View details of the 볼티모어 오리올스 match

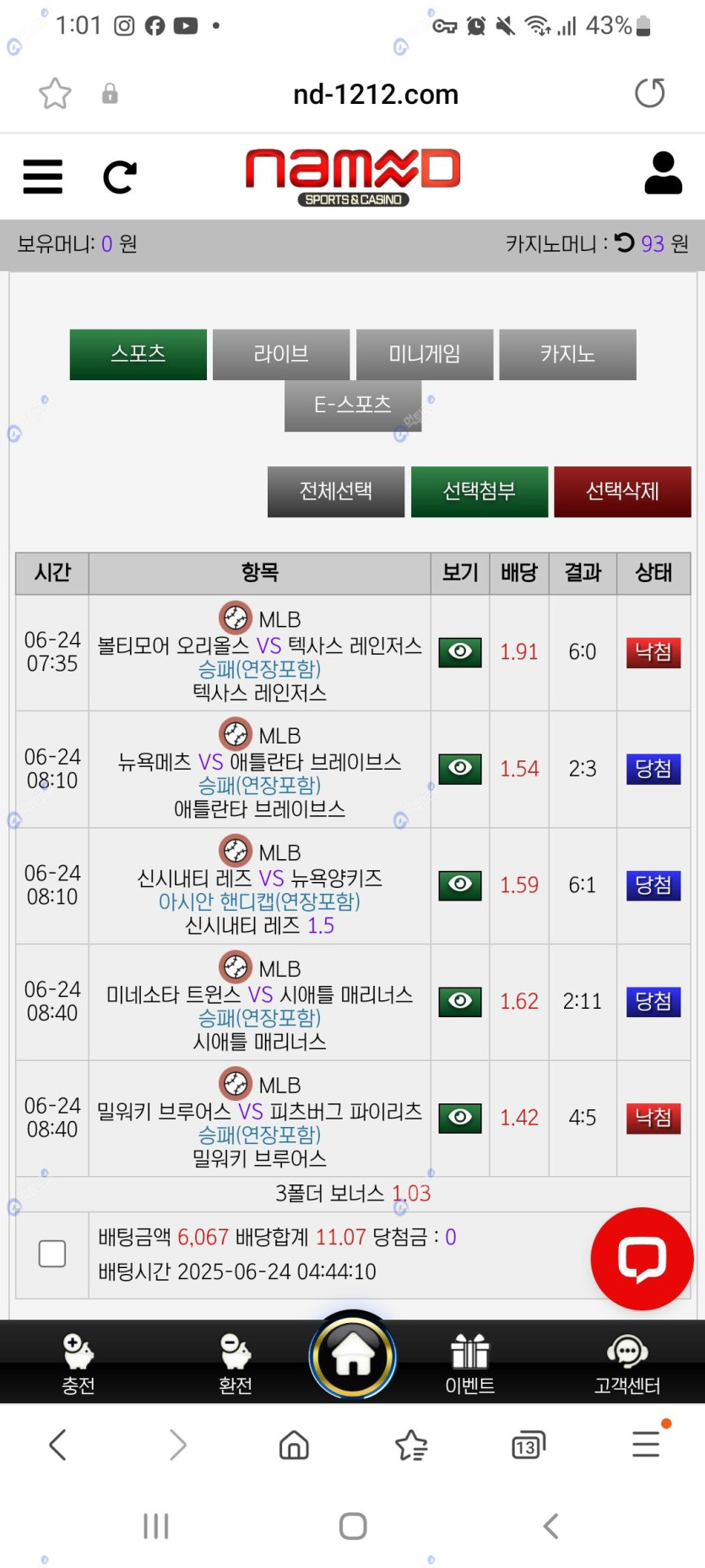click(x=460, y=651)
